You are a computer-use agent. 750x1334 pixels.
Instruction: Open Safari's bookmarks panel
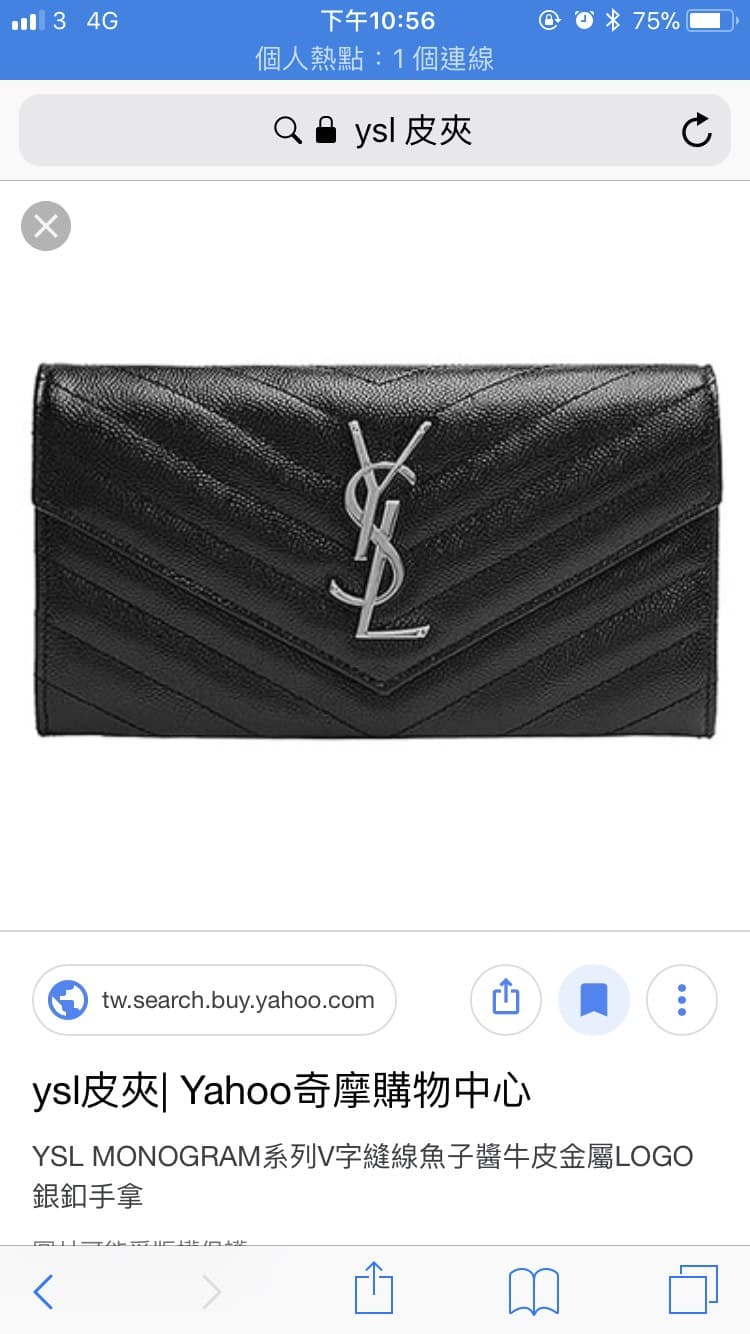[533, 1290]
